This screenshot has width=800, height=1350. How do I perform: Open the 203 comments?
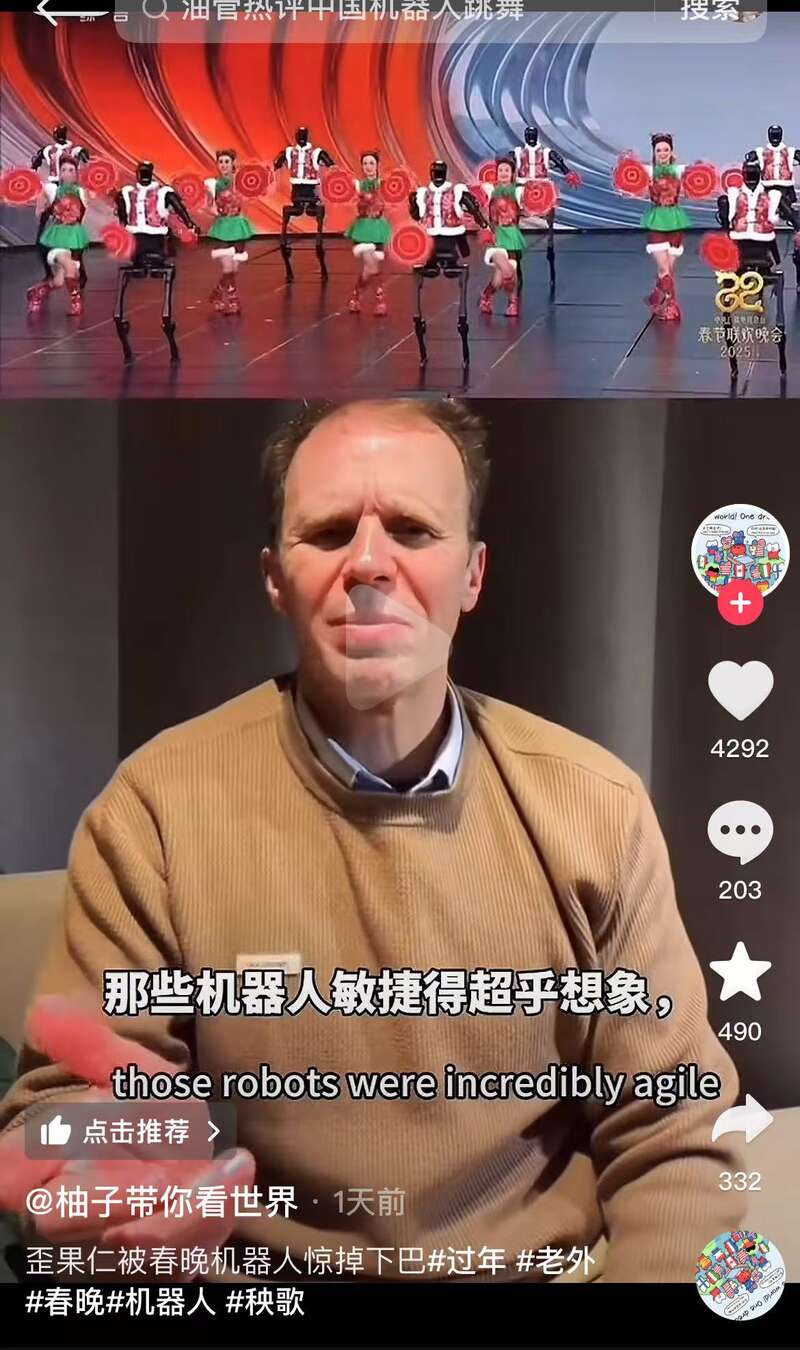pos(740,832)
